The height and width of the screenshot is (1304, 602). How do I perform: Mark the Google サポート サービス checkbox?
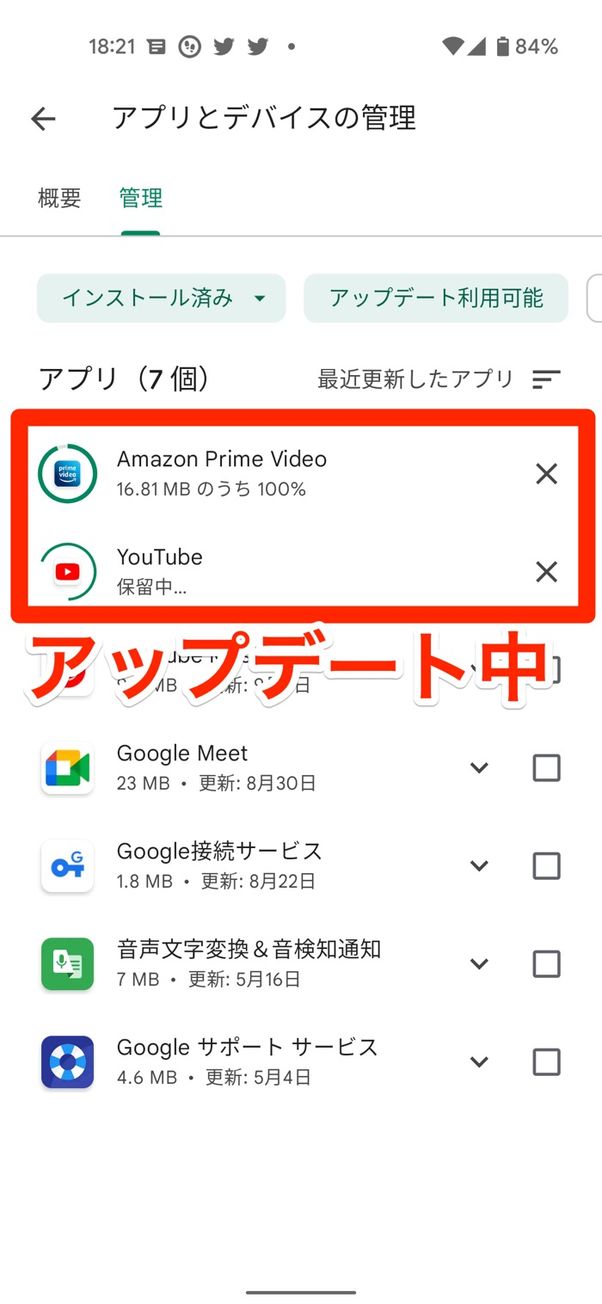(546, 1062)
